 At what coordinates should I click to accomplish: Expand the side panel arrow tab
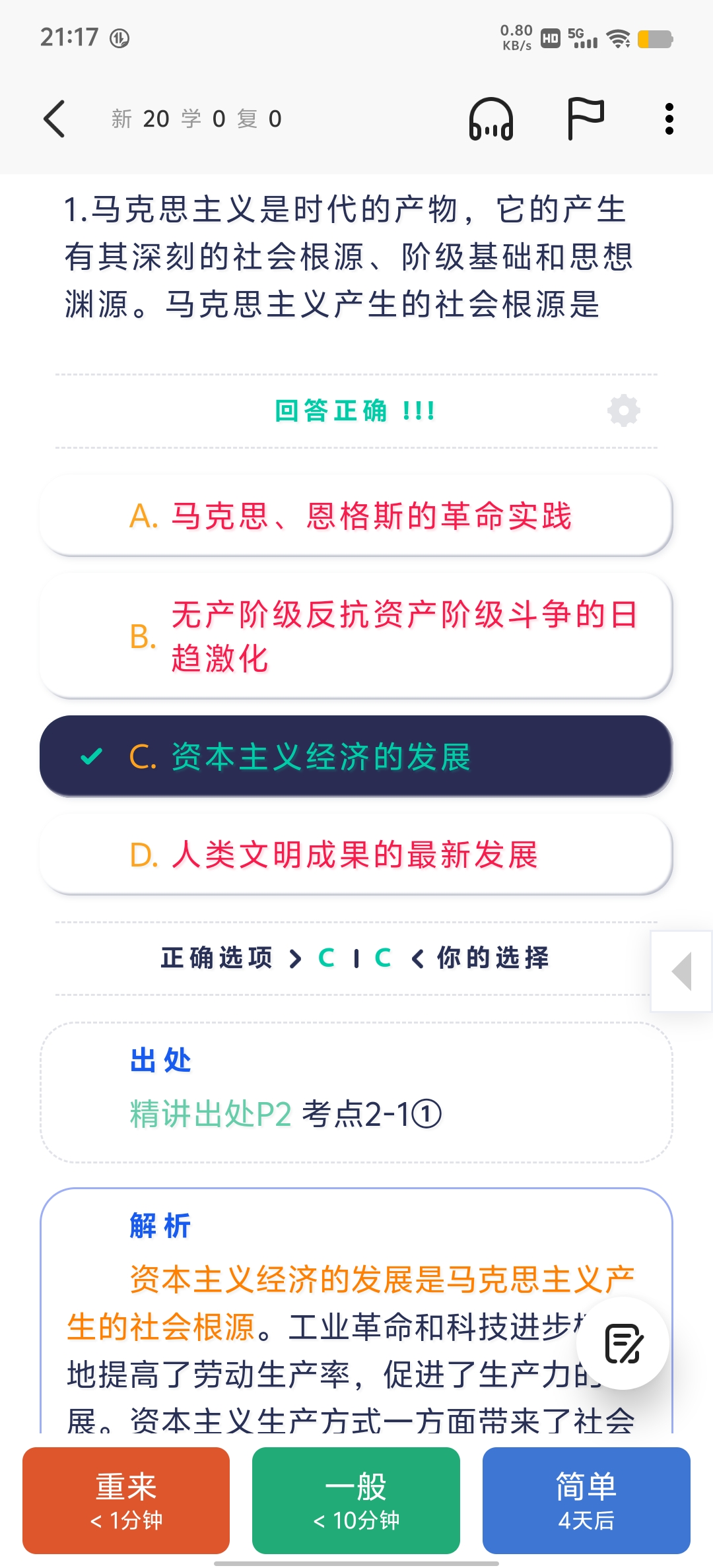(x=682, y=971)
